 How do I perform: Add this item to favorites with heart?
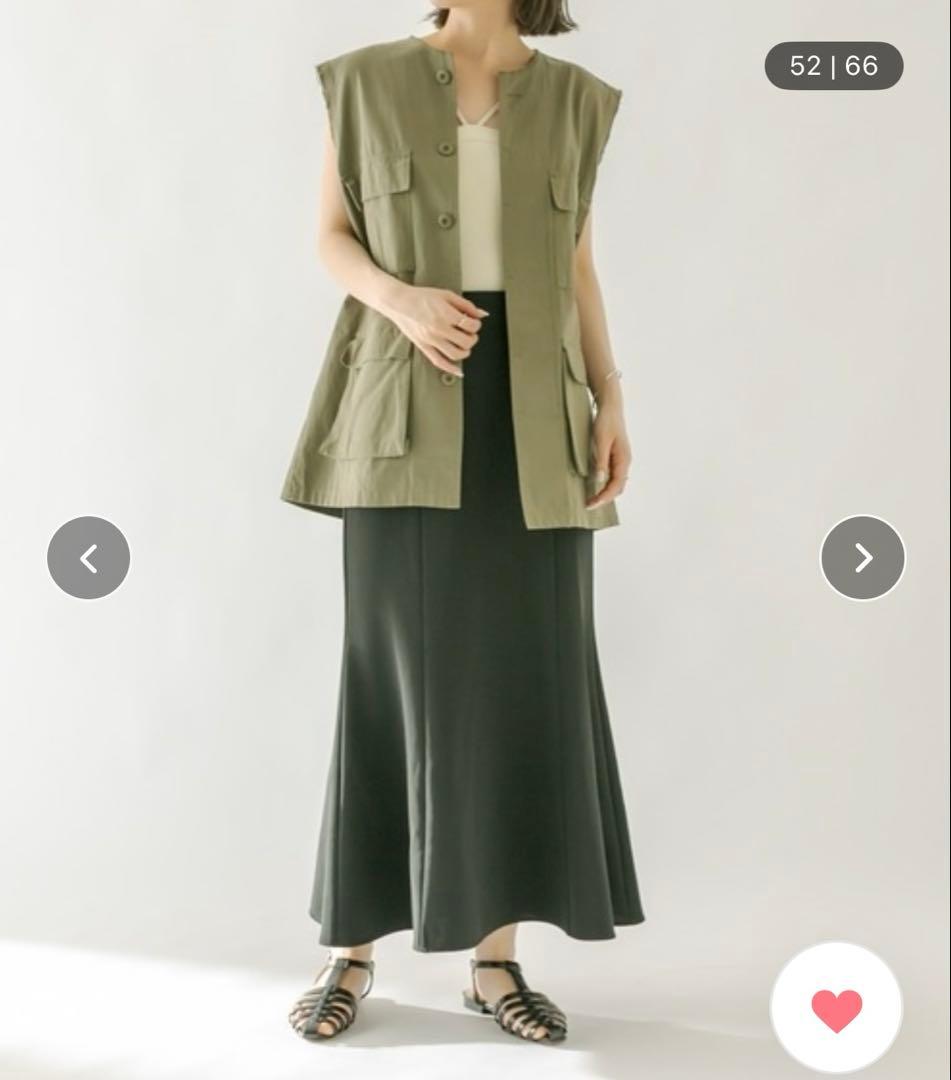(836, 1009)
